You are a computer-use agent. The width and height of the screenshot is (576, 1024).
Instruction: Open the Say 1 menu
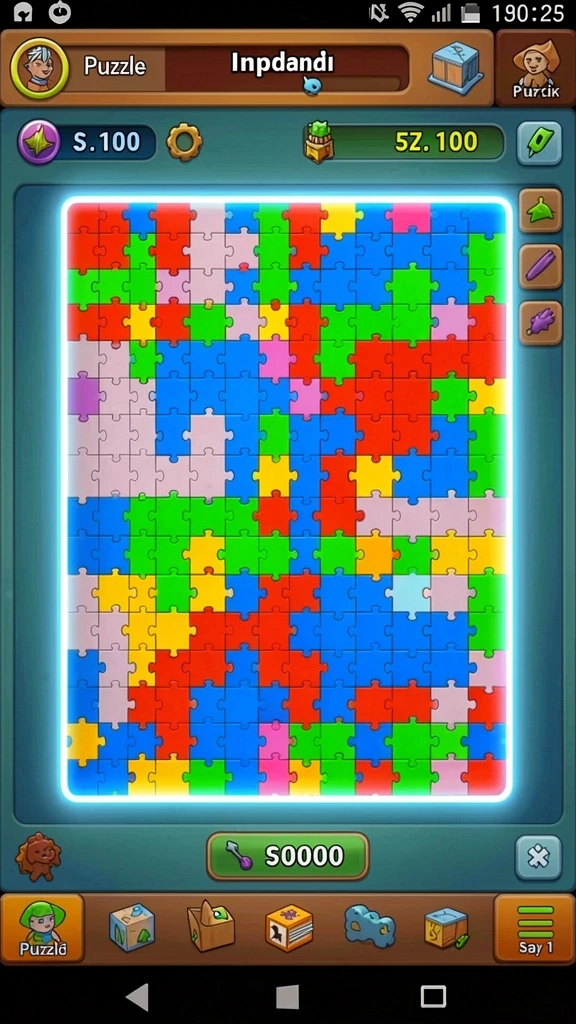click(535, 929)
